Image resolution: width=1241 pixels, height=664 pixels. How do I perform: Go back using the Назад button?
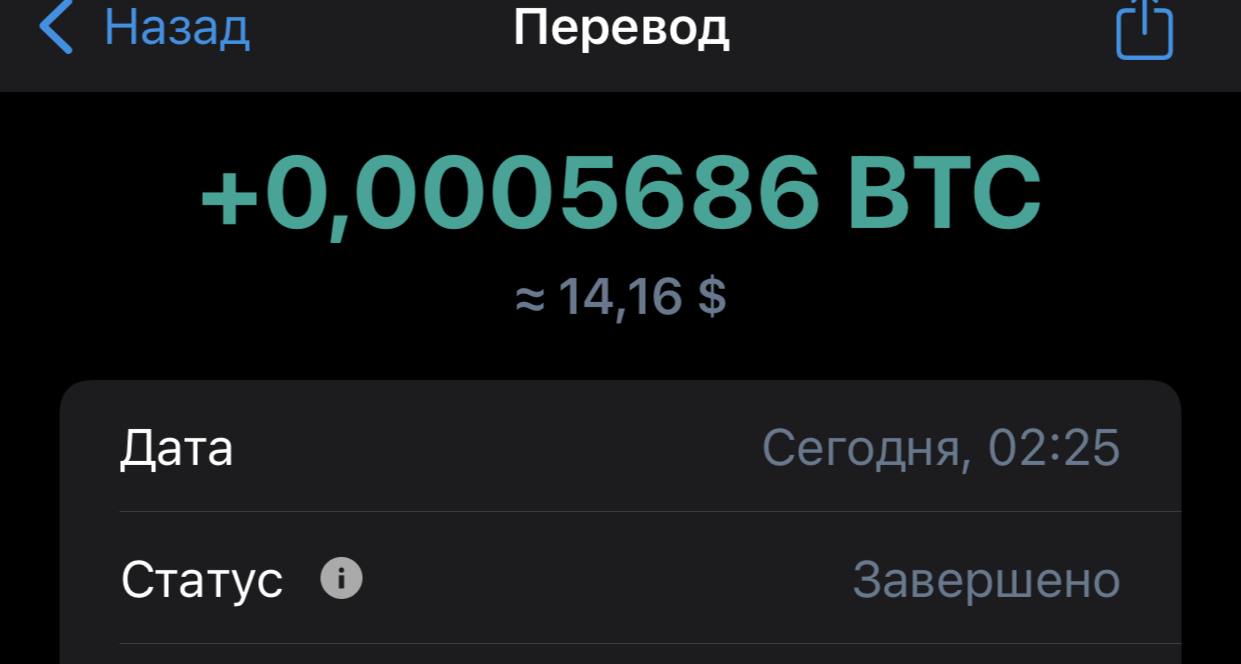(x=145, y=27)
